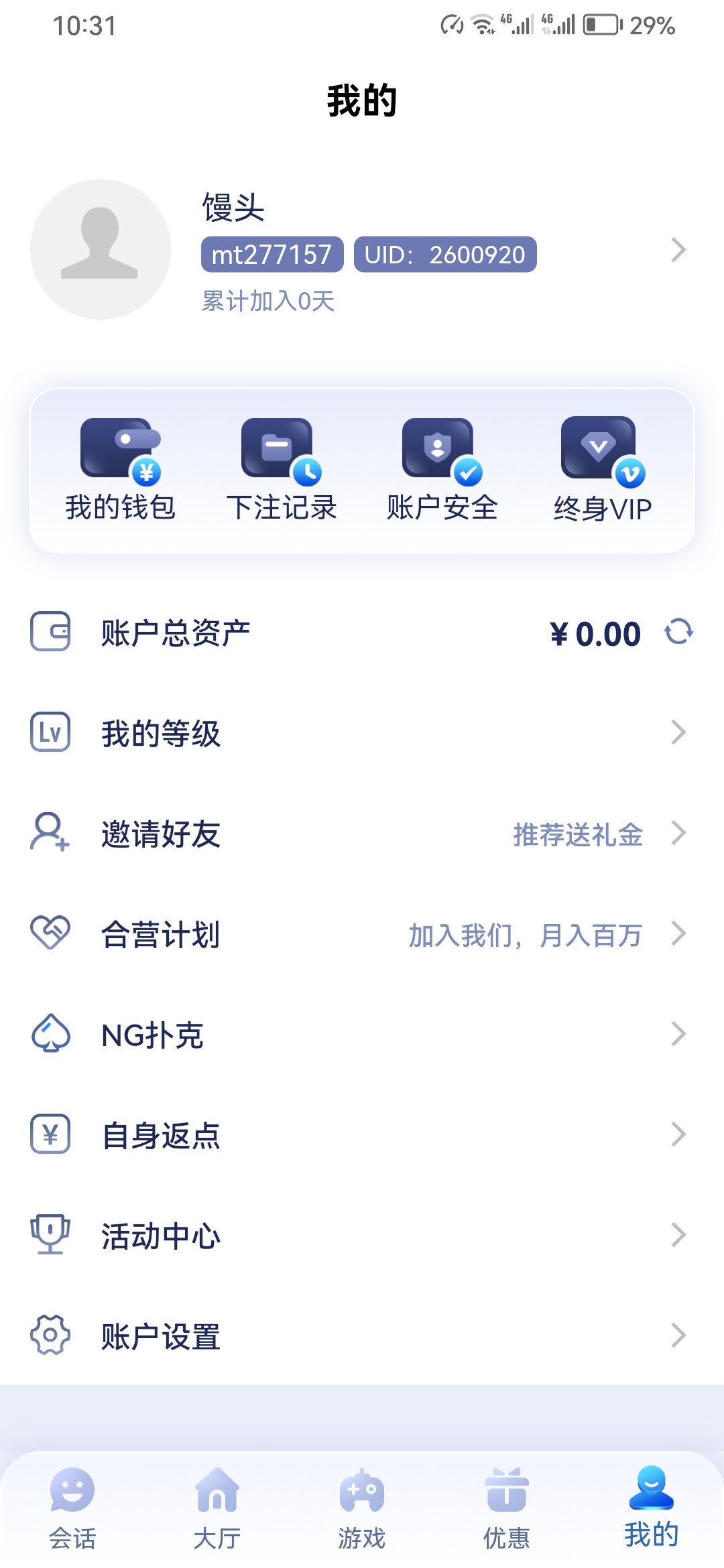This screenshot has height=1568, width=724.
Task: Open 我的钱包 wallet shortcut
Action: click(121, 469)
